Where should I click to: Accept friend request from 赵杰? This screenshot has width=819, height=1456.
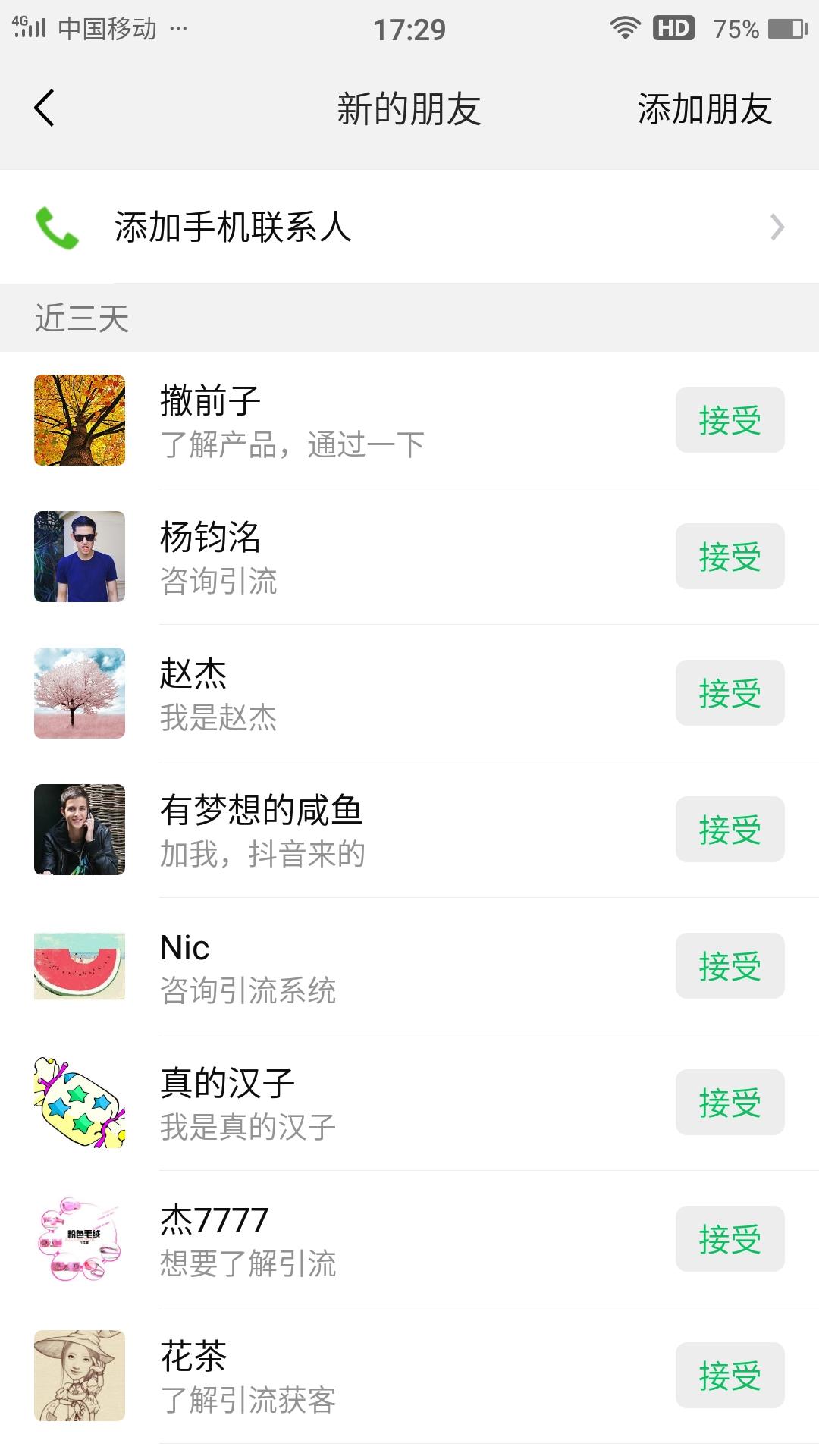click(x=730, y=693)
